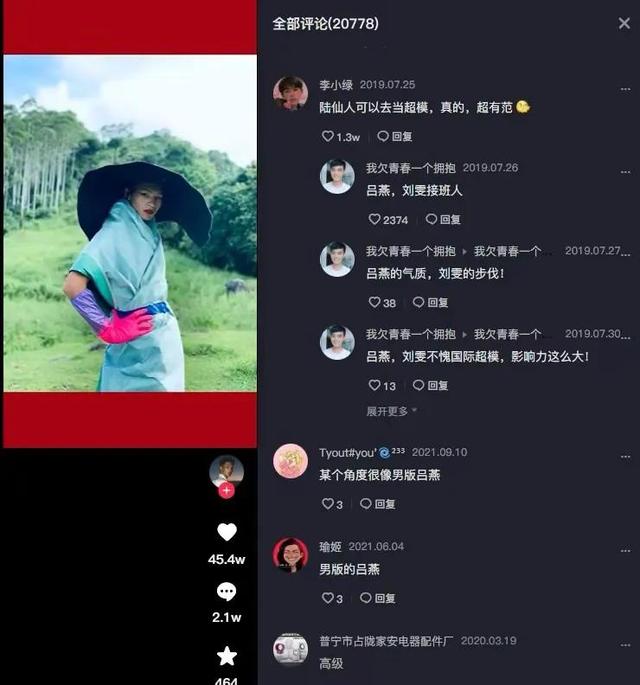
Task: Pause the playing video
Action: [x=130, y=250]
